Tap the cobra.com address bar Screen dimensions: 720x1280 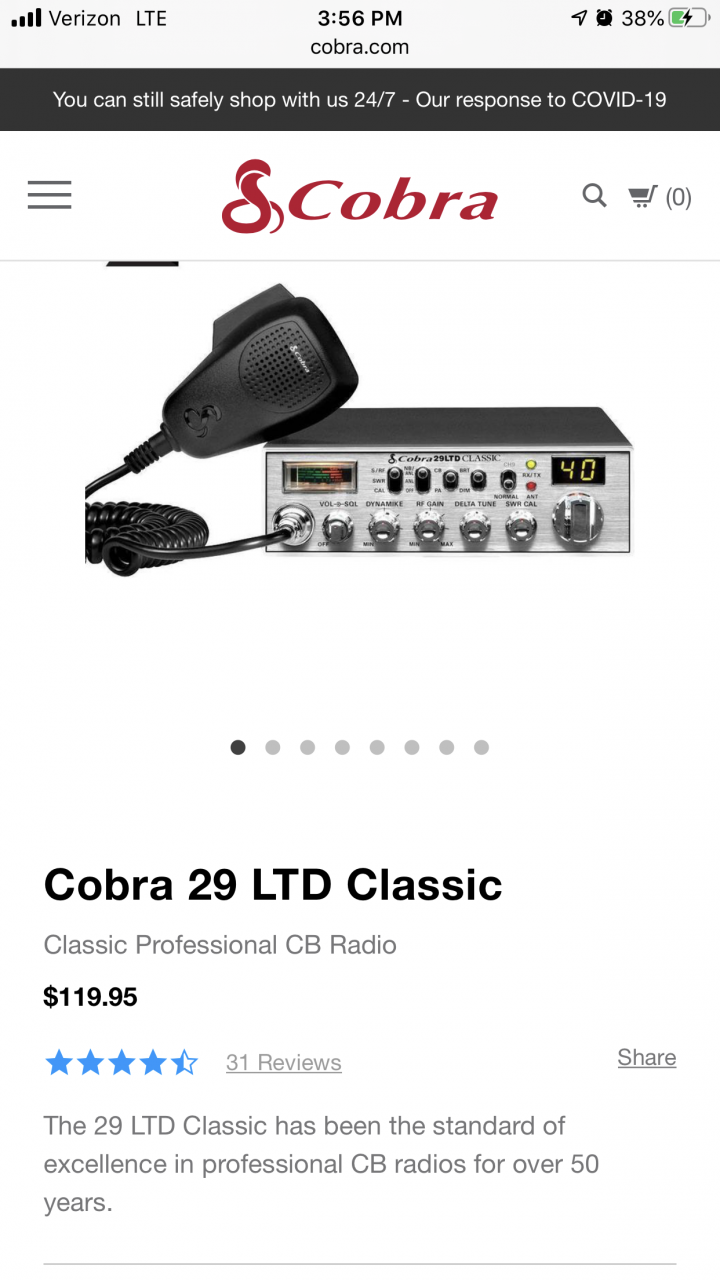[x=360, y=46]
